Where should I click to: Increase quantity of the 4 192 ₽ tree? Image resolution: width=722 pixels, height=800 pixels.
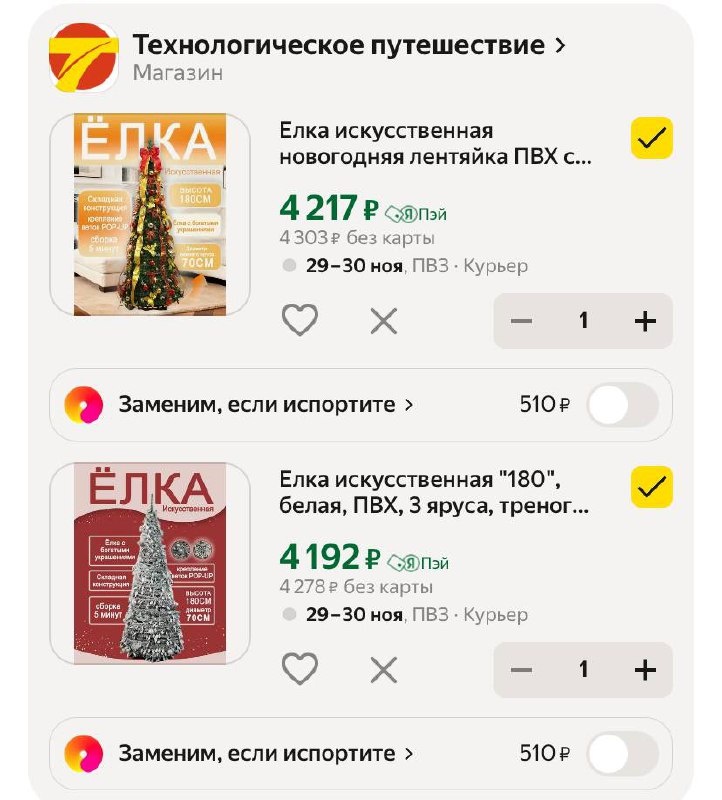[x=645, y=670]
